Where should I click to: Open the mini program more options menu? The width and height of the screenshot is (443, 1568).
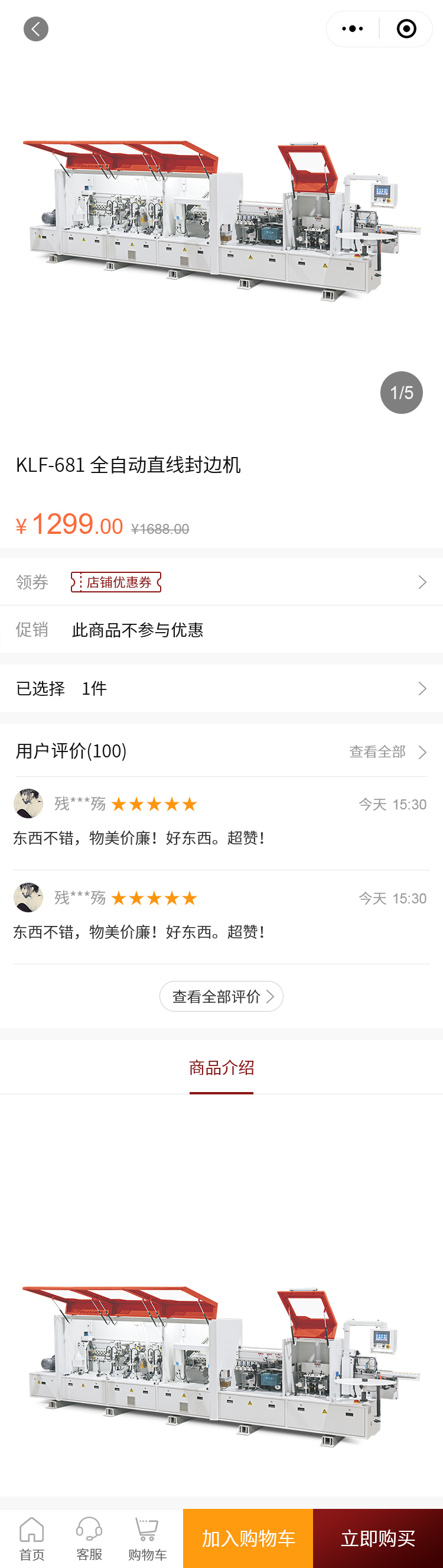[x=353, y=28]
